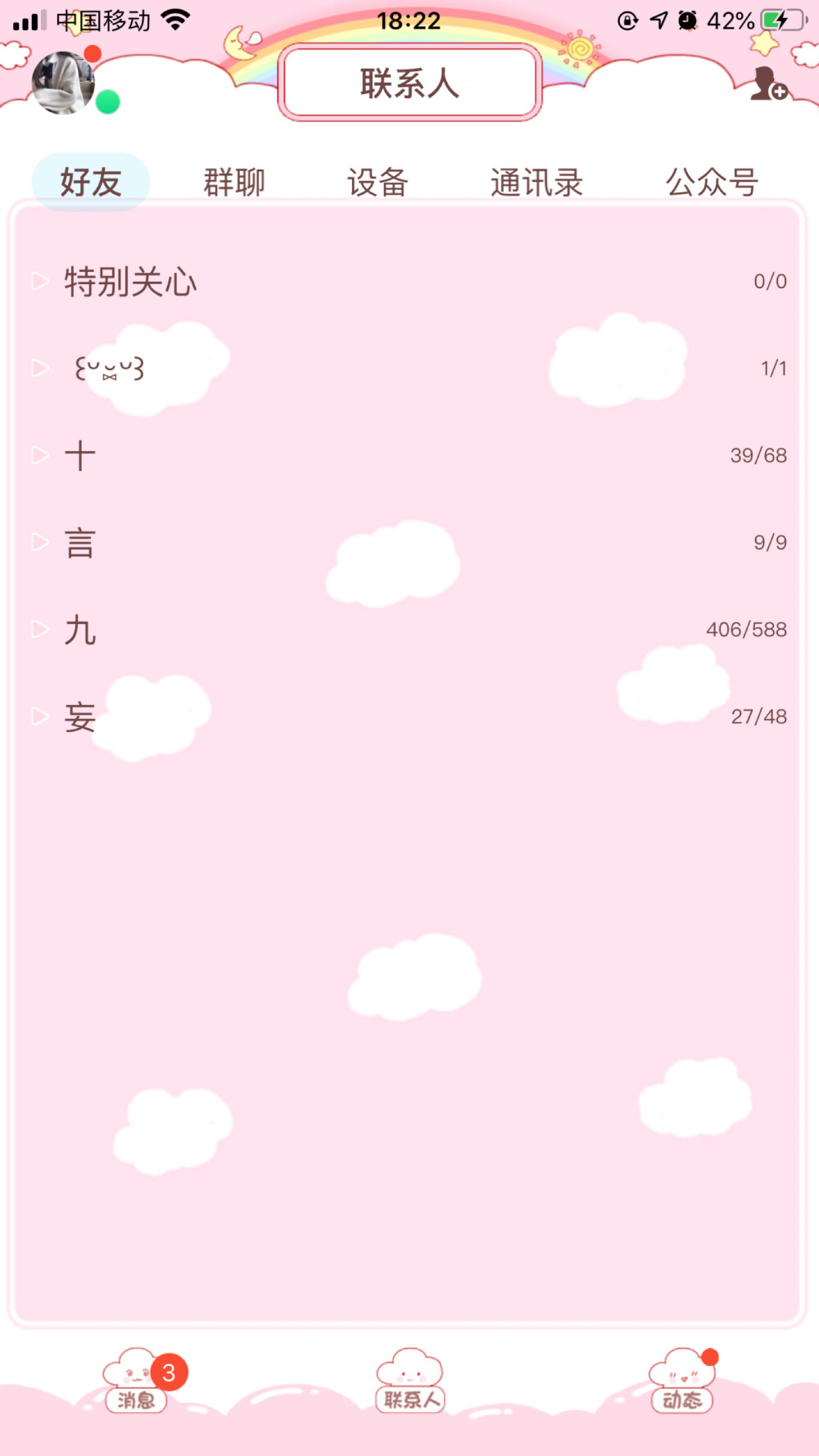Expand the 十 friend group

point(408,455)
